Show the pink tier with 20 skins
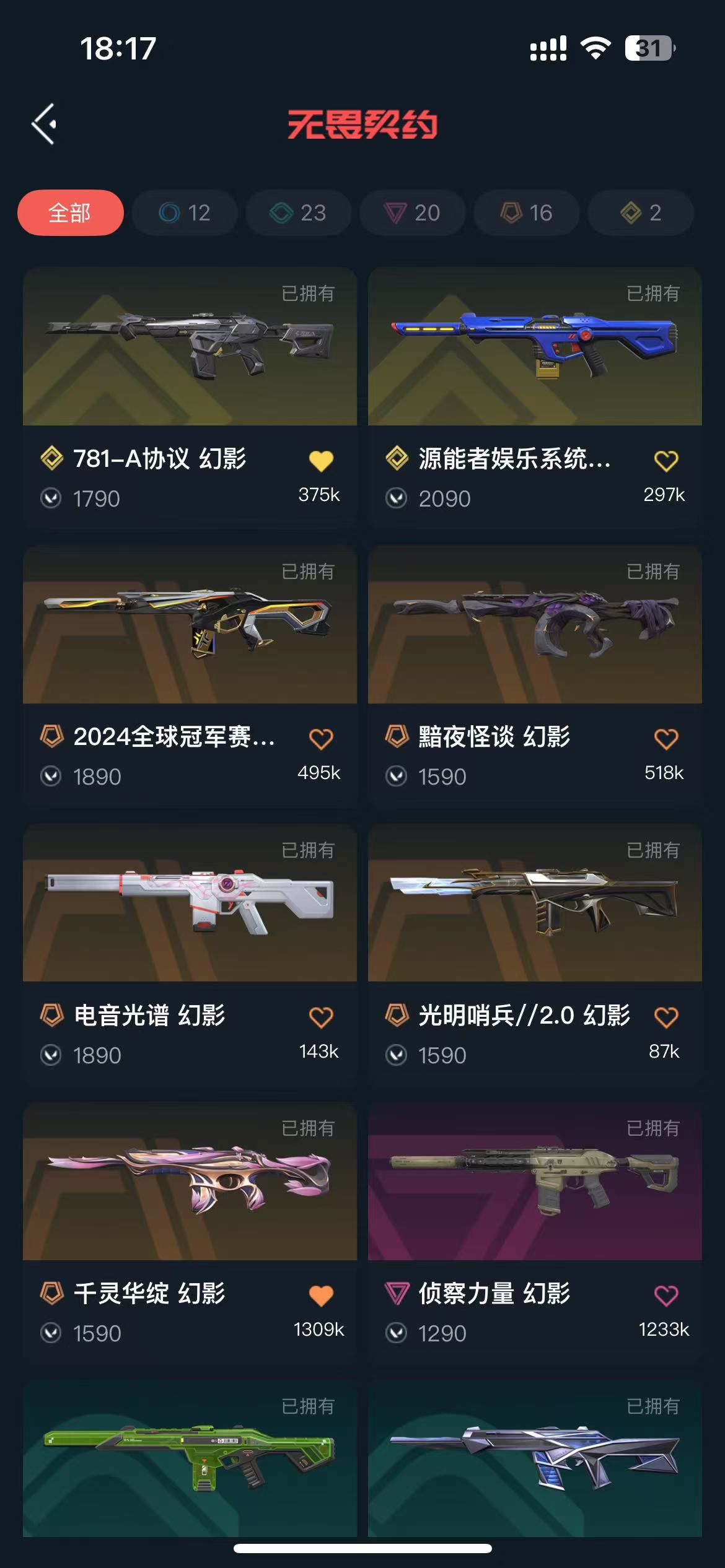Viewport: 725px width, 1568px height. pyautogui.click(x=412, y=213)
